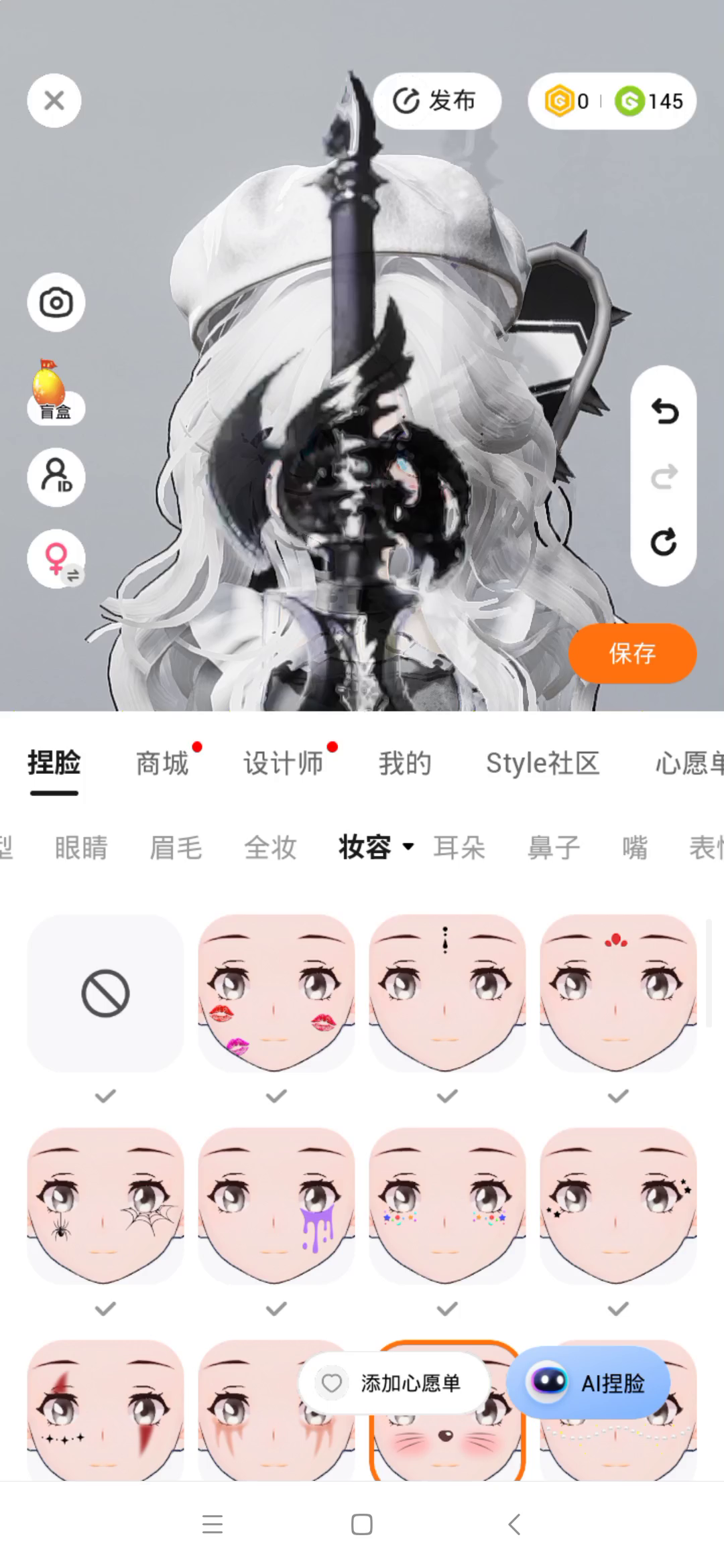Open the AI捏脸 feature
Viewport: 724px width, 1568px height.
click(589, 1383)
